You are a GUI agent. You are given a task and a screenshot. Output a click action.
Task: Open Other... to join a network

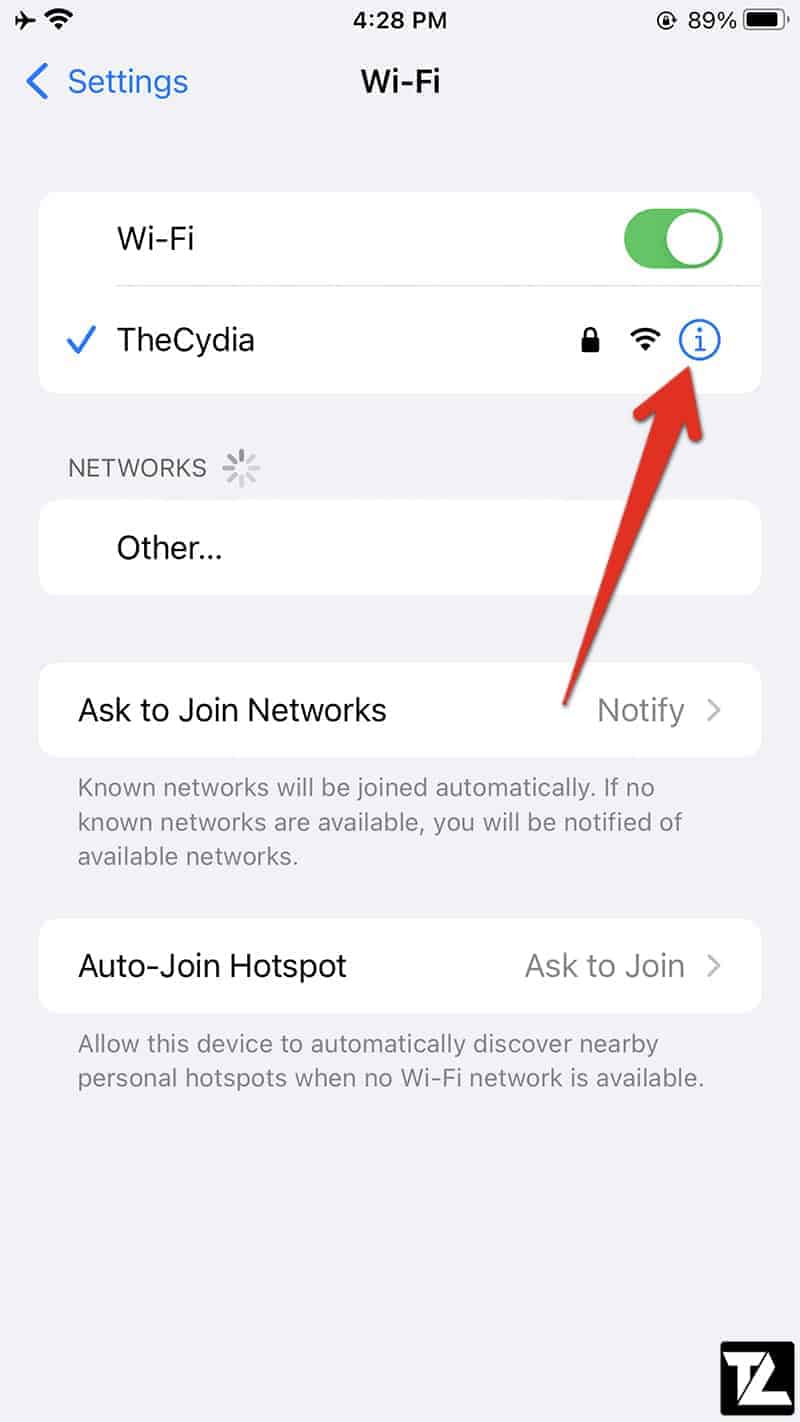400,548
